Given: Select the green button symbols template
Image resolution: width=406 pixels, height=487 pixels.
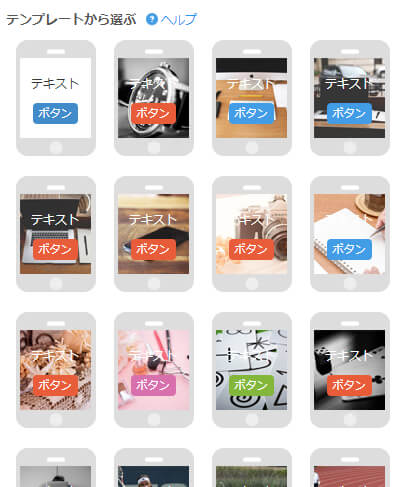Looking at the screenshot, I should [x=252, y=370].
